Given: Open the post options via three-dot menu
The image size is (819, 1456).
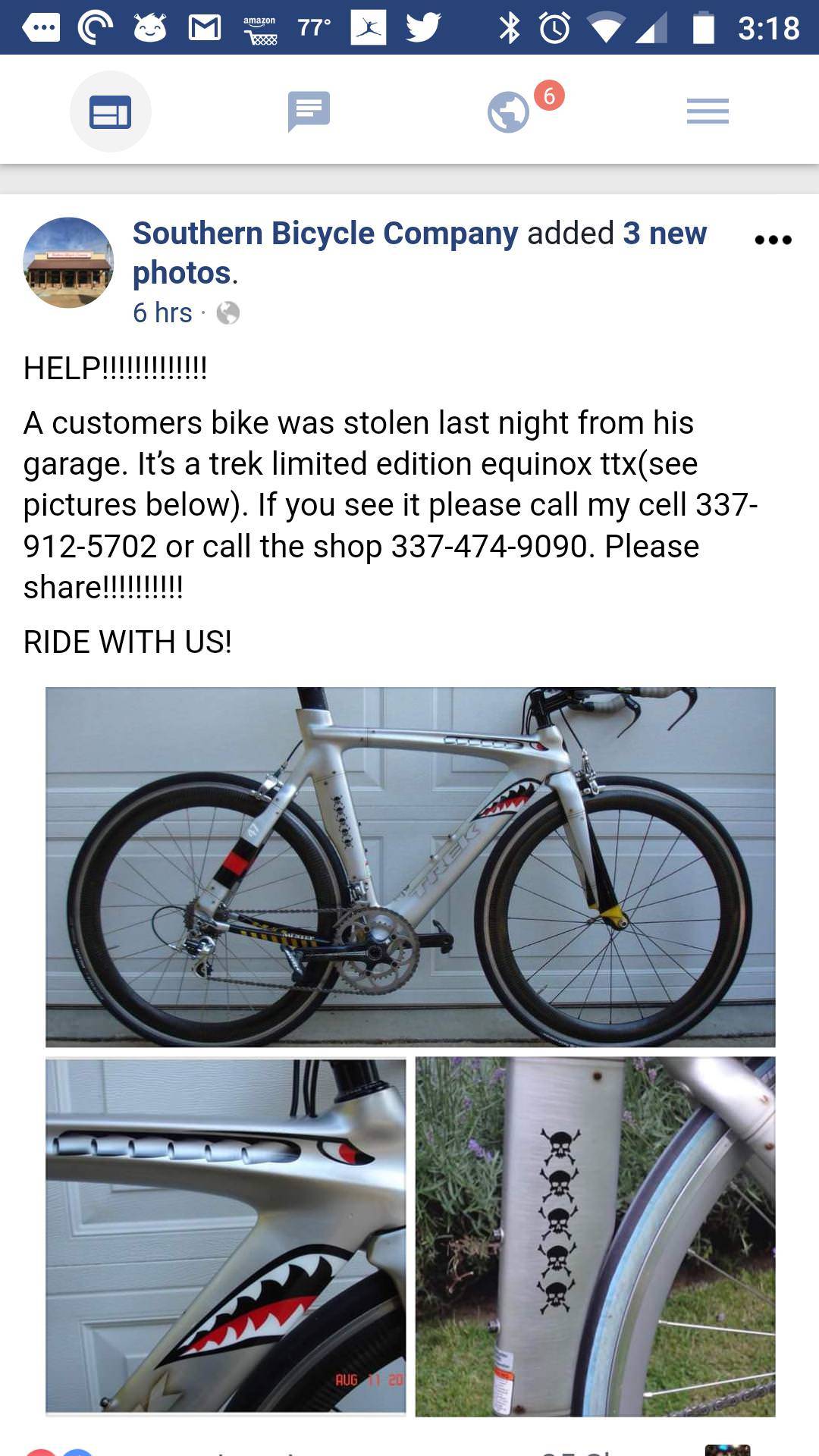Looking at the screenshot, I should click(772, 238).
